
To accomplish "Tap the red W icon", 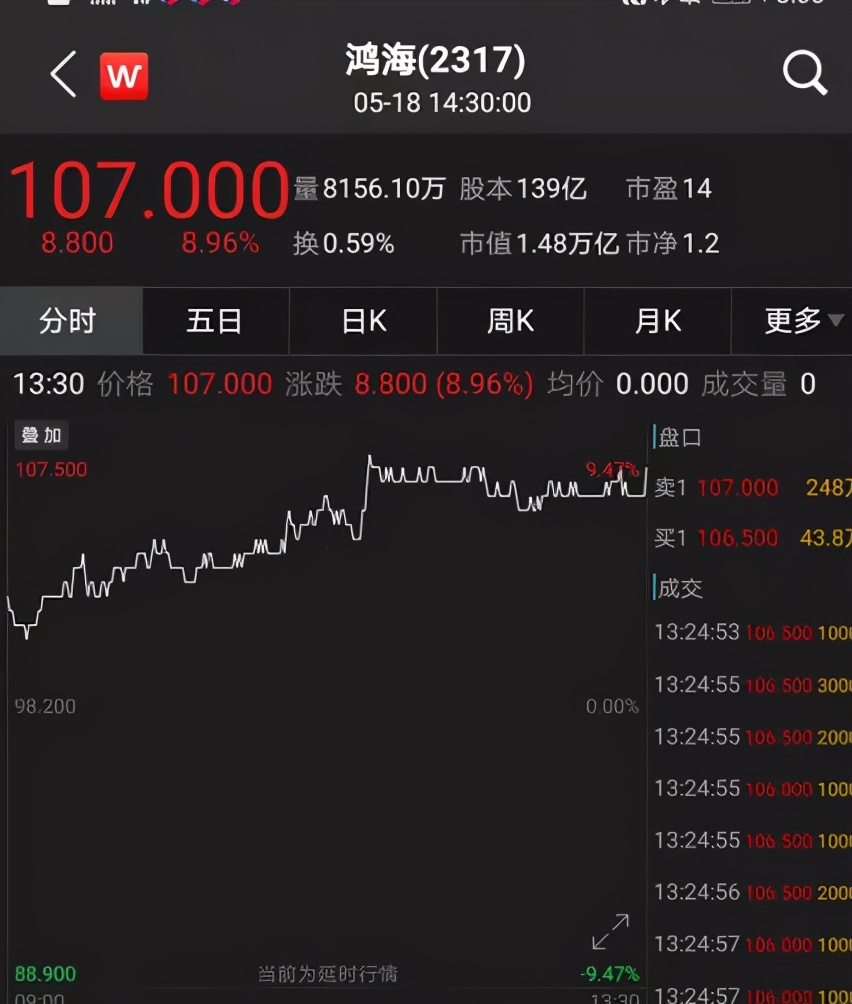I will 124,77.
